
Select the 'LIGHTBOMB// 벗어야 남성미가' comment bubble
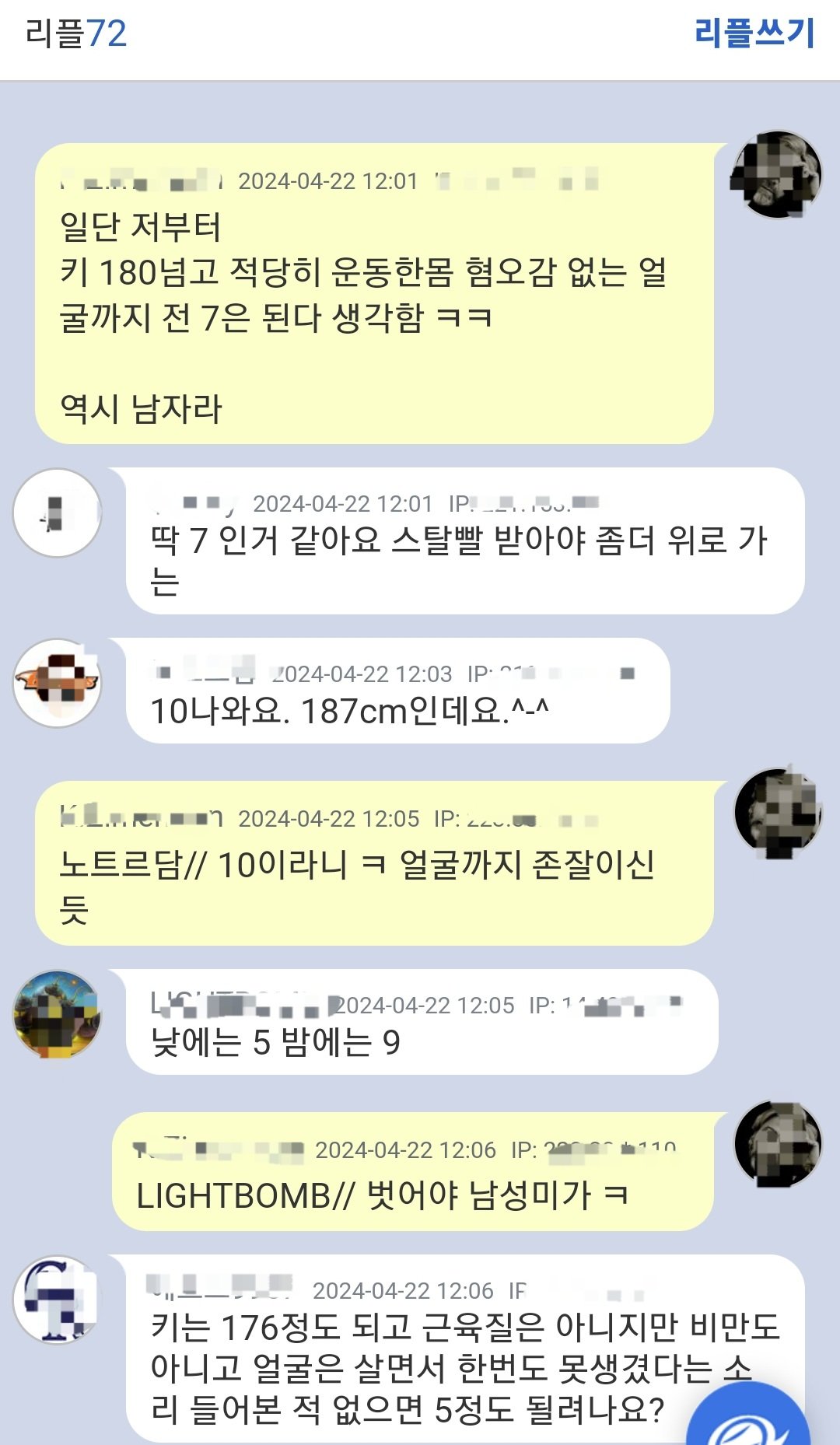pos(412,1173)
